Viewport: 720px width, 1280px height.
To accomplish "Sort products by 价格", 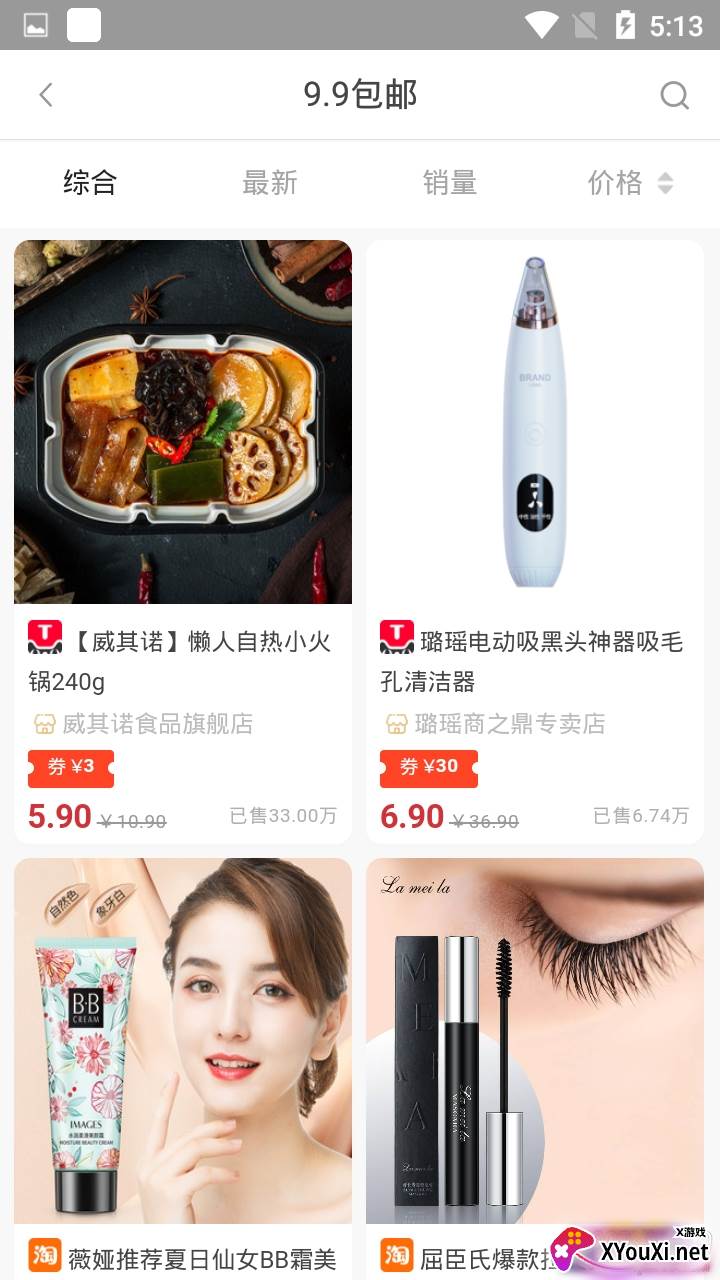I will pyautogui.click(x=629, y=183).
